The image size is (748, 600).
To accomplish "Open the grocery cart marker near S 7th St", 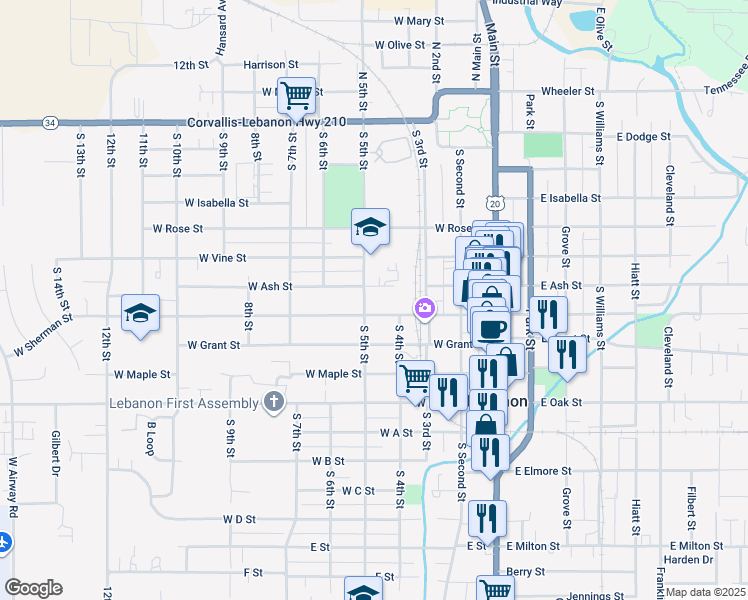I will click(296, 96).
